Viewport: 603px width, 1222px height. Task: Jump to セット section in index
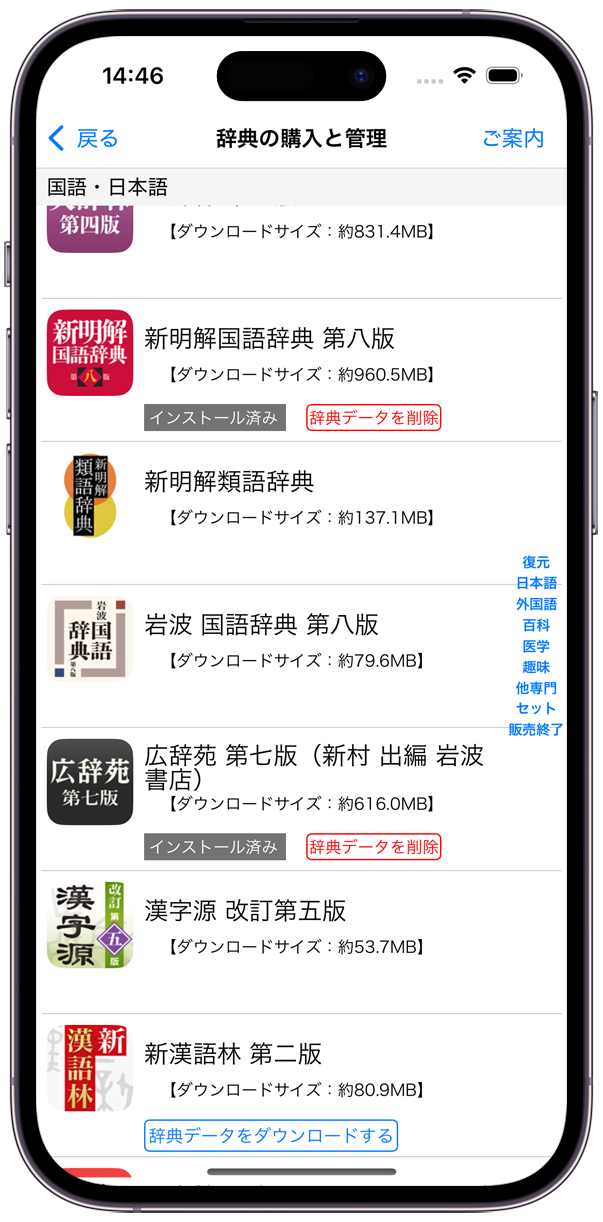click(x=536, y=708)
